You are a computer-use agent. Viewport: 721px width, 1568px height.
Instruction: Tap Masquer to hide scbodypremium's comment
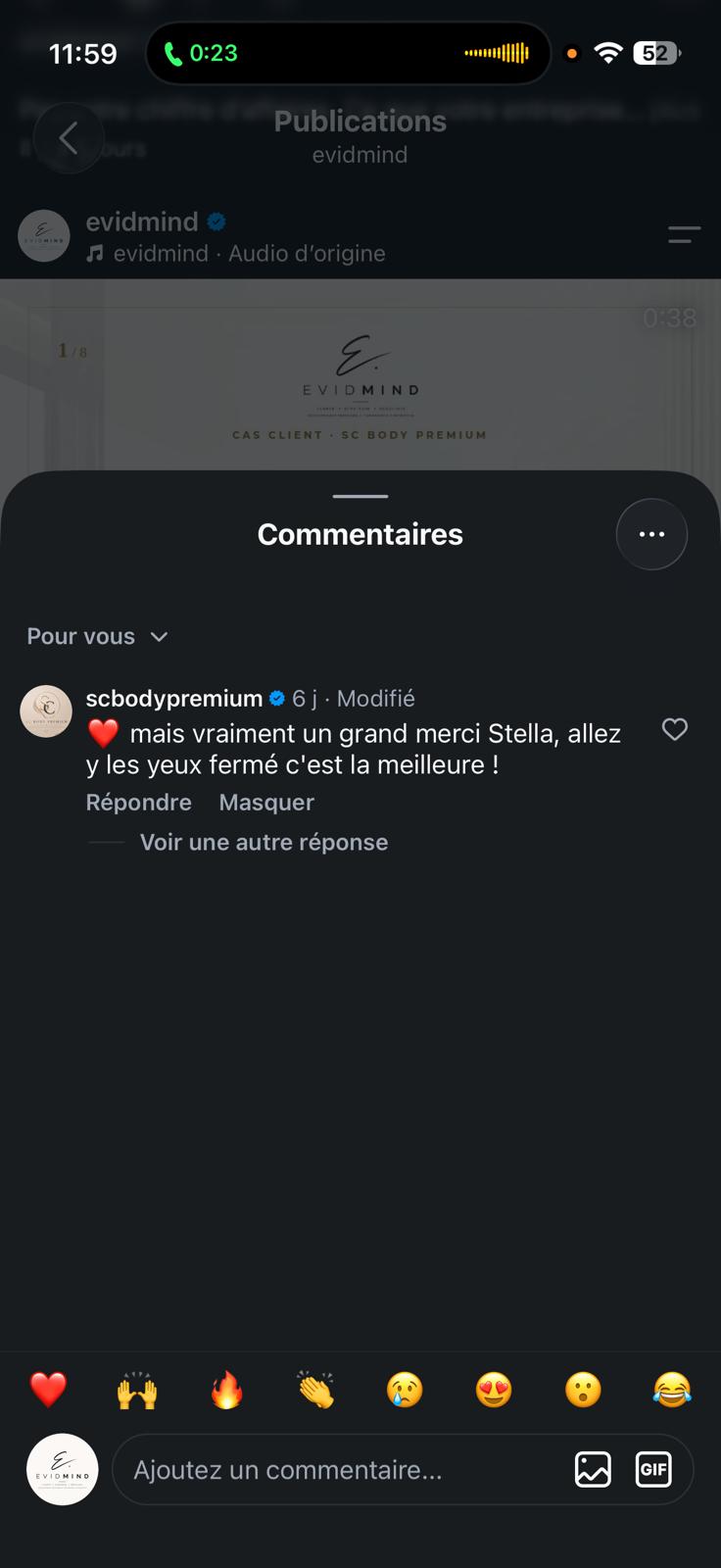pos(266,802)
